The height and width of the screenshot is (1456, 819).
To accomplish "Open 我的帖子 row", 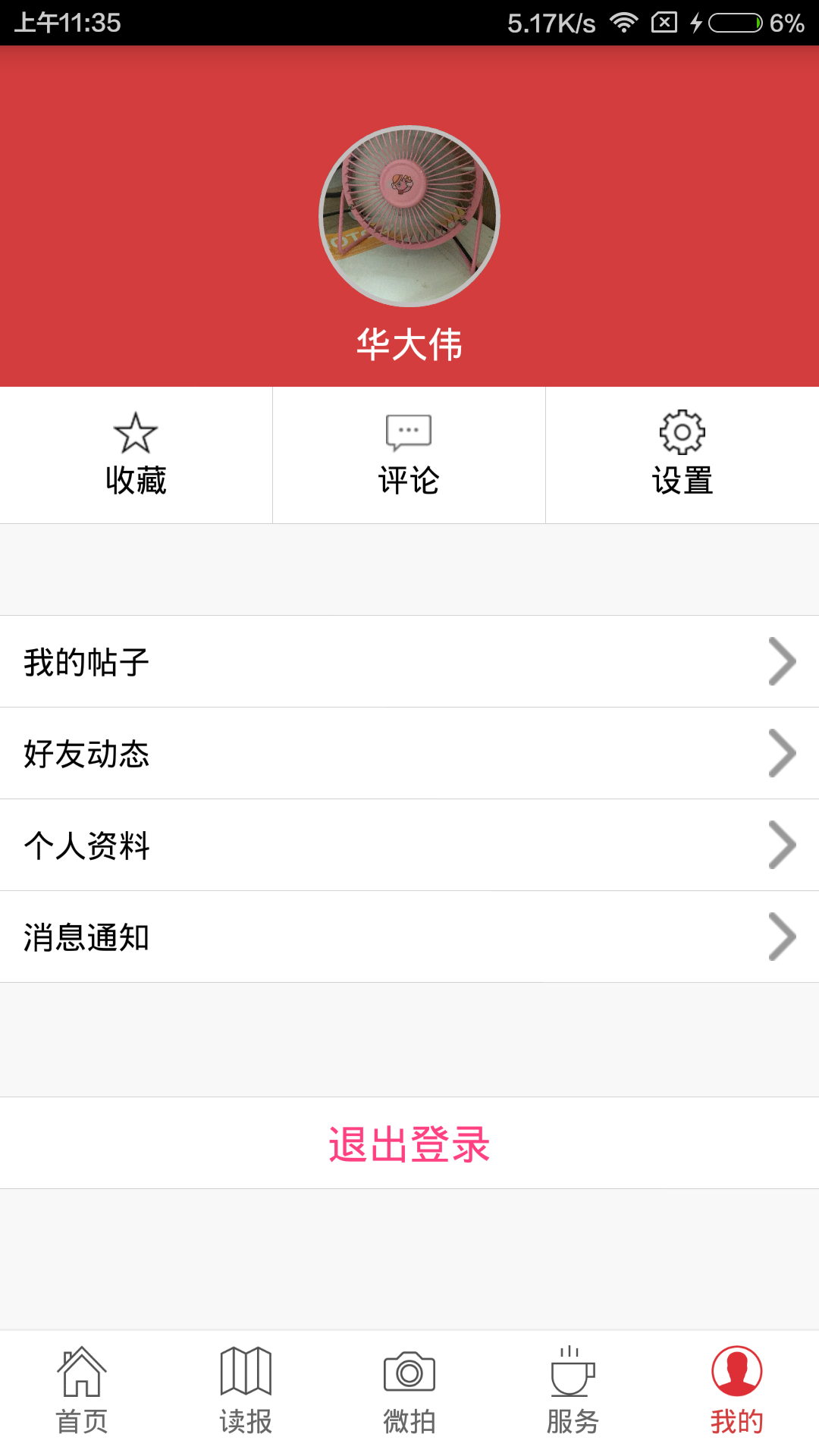I will tap(409, 662).
